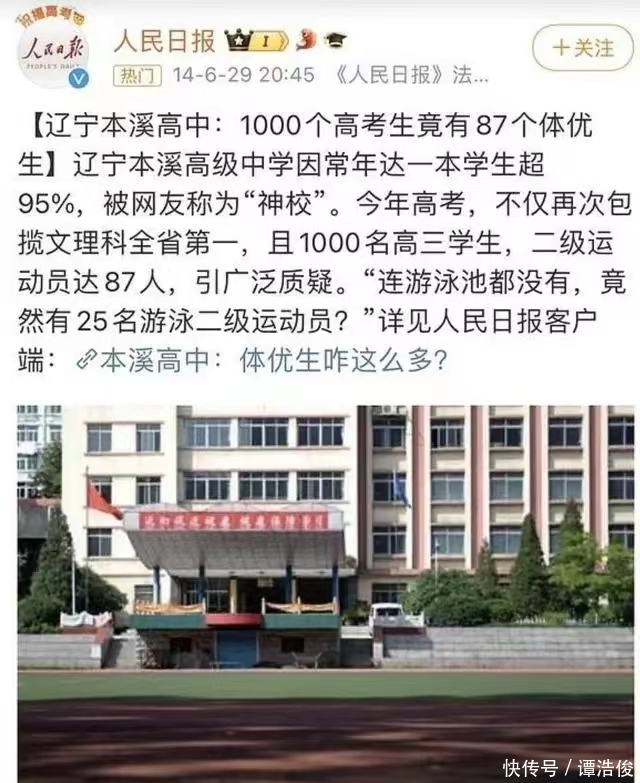The image size is (640, 783).
Task: Tap the 热门 tag
Action: pos(136,75)
